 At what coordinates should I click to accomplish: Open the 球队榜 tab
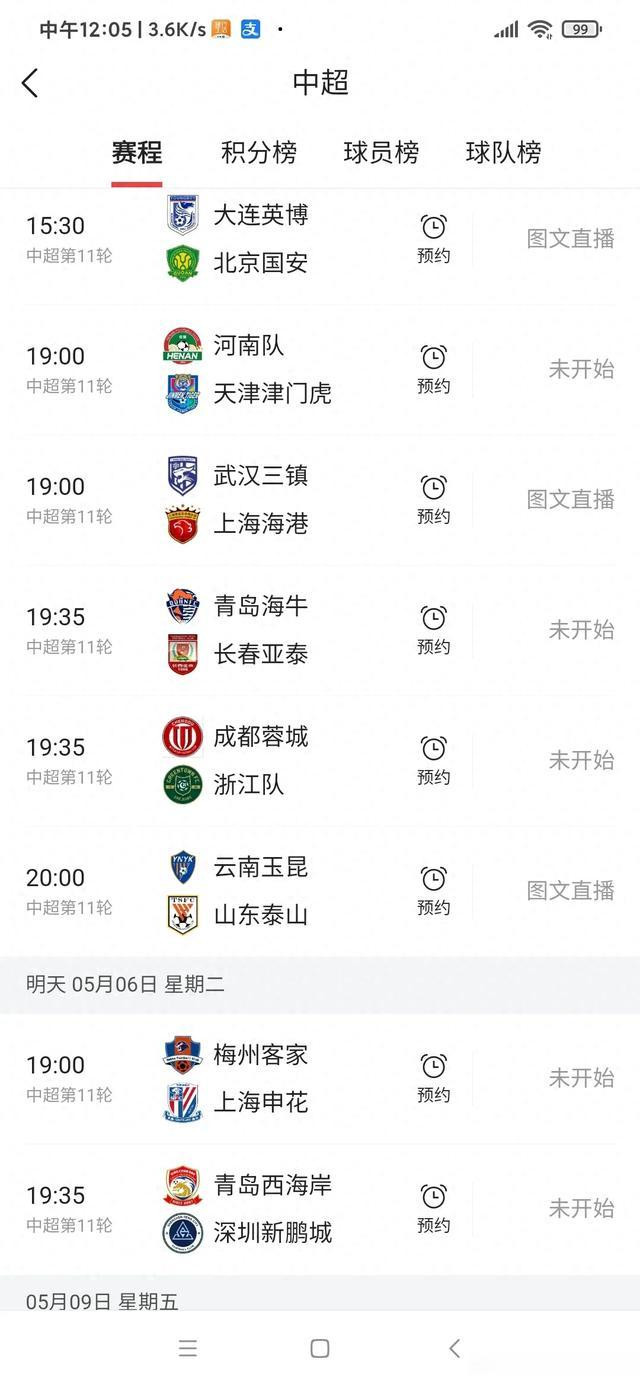tap(503, 152)
